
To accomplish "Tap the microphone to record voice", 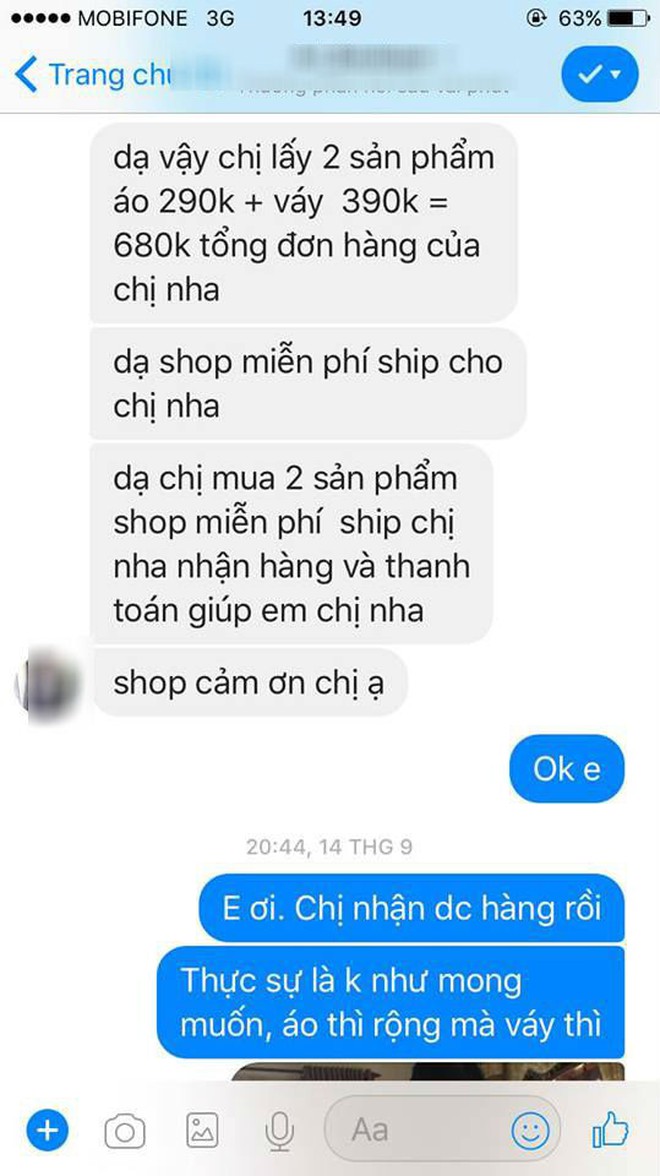I will tap(281, 1132).
